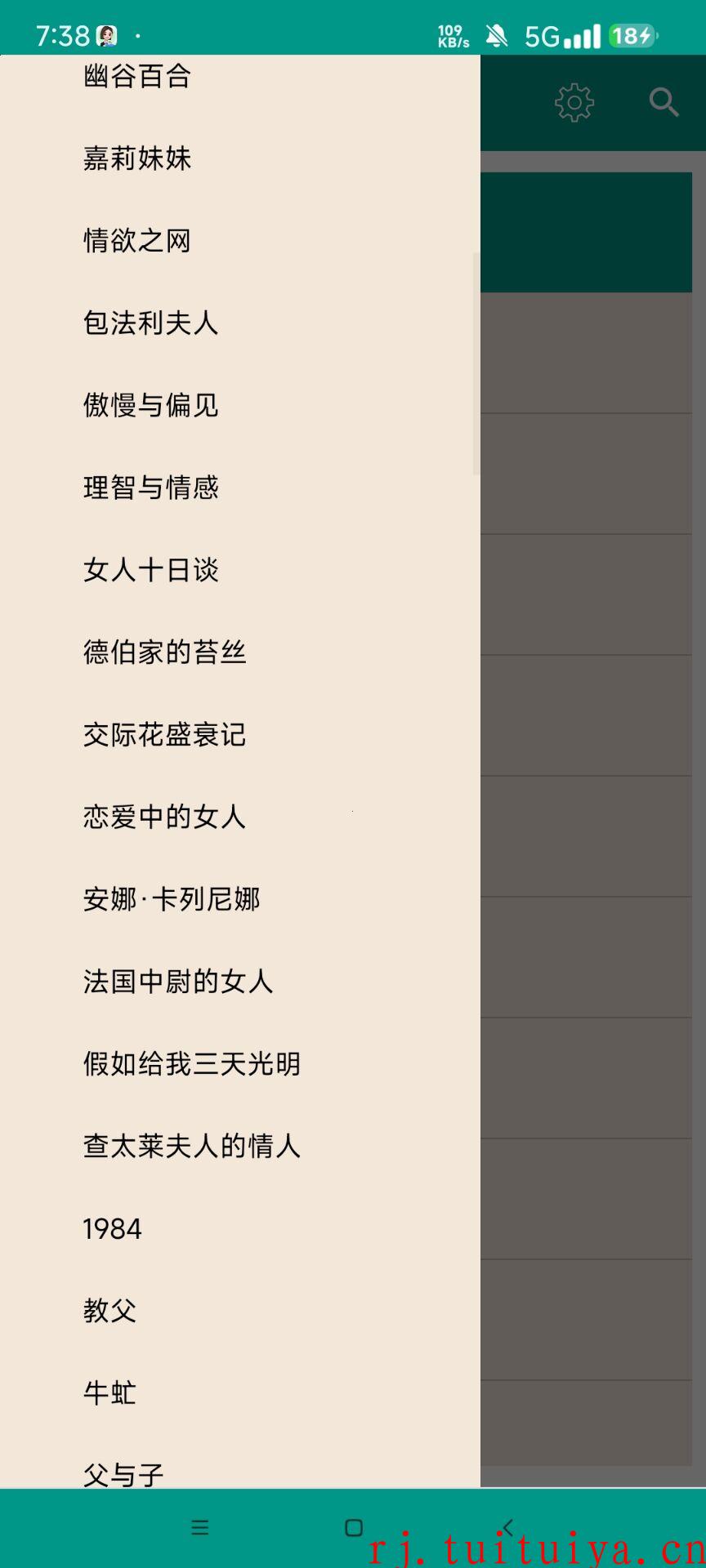Image resolution: width=706 pixels, height=1568 pixels.
Task: Open 法国中尉的女人
Action: point(178,982)
